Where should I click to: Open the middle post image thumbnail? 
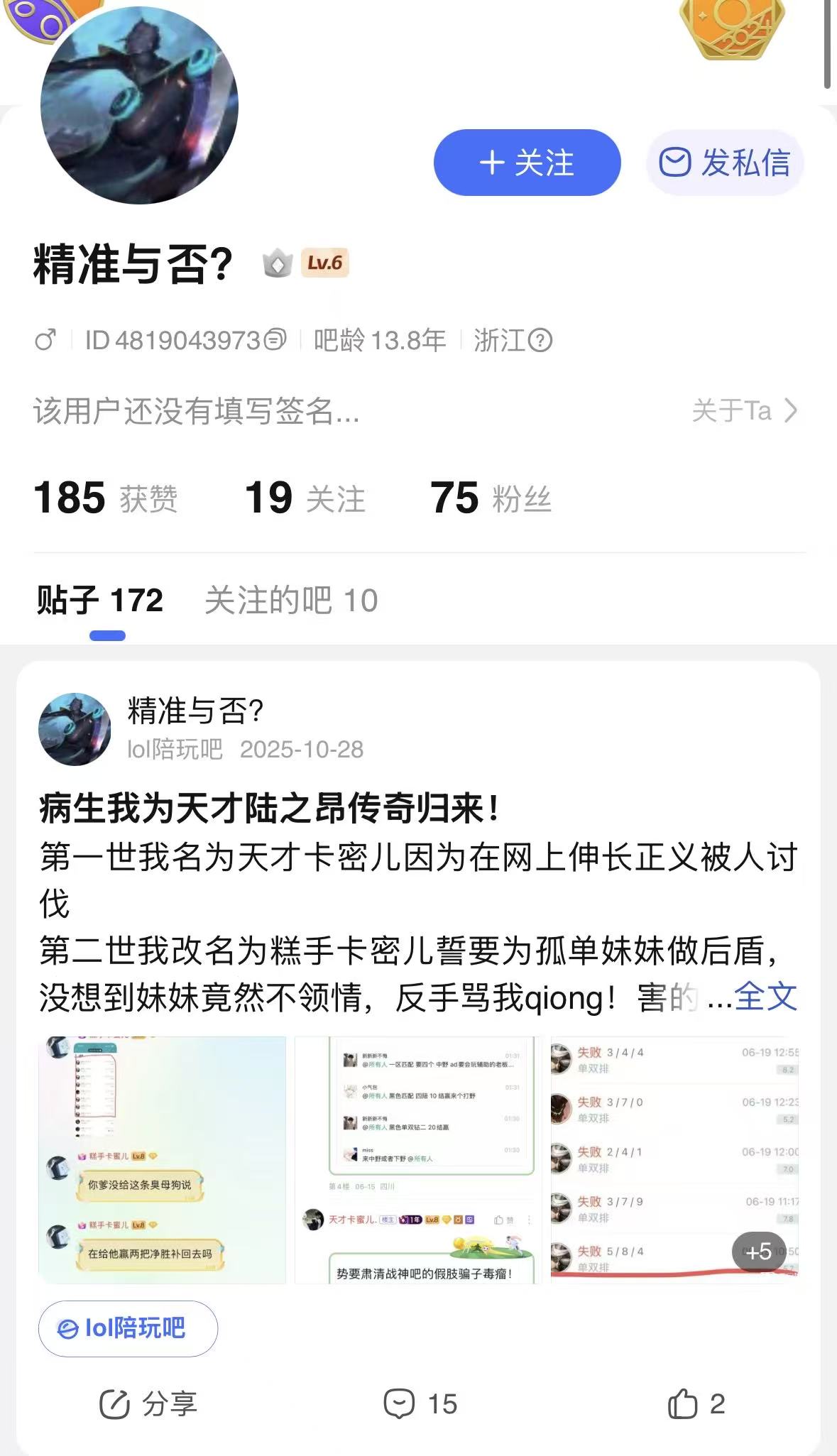[418, 1160]
